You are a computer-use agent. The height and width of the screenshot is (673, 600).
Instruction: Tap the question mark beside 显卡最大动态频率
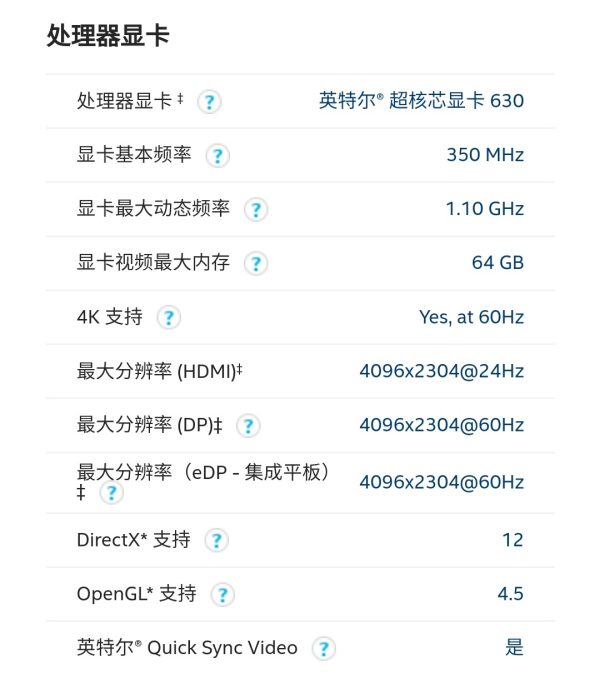(256, 210)
